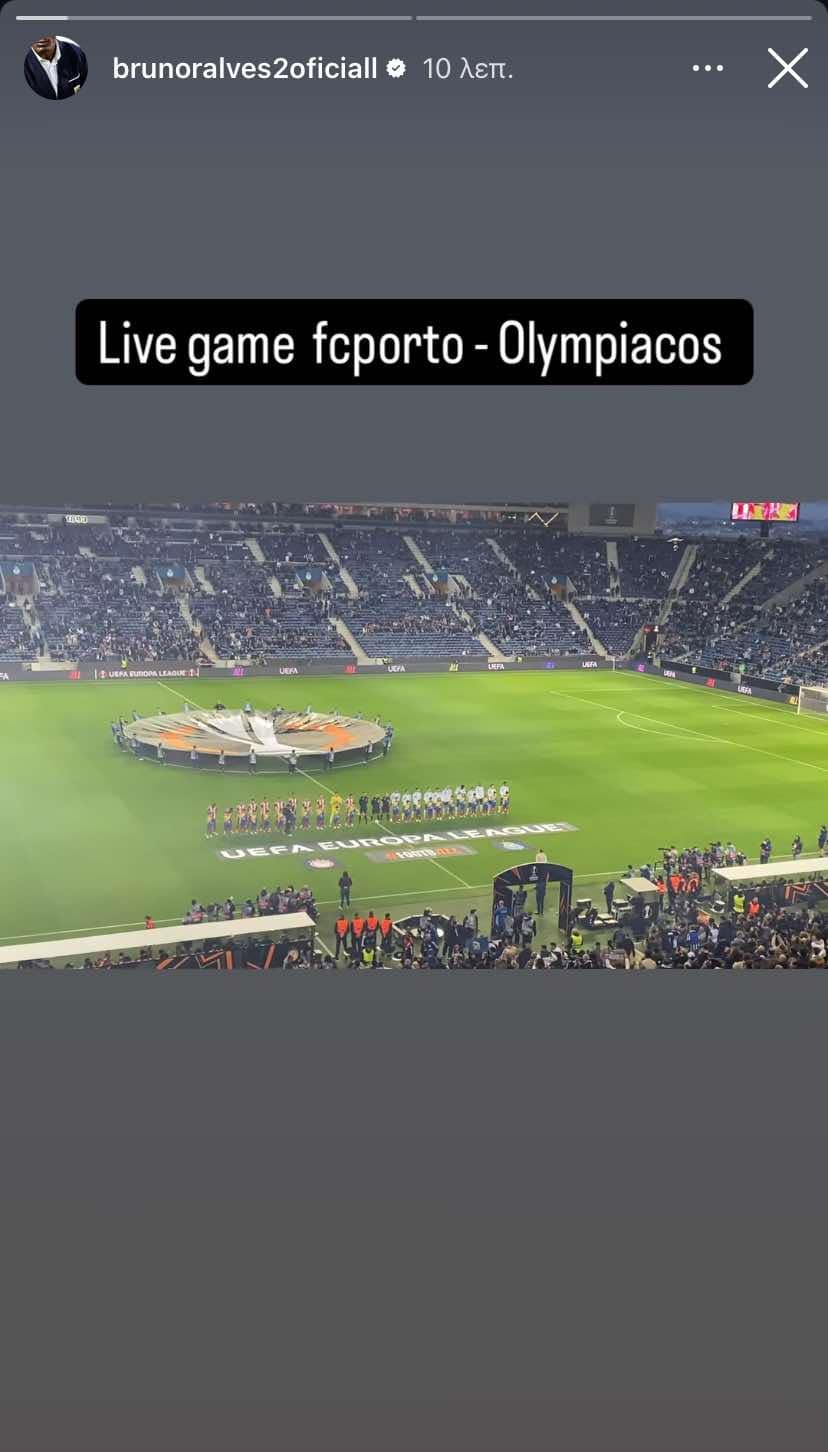Tap the brunoralves2oficiall username
828x1452 pixels.
(245, 68)
